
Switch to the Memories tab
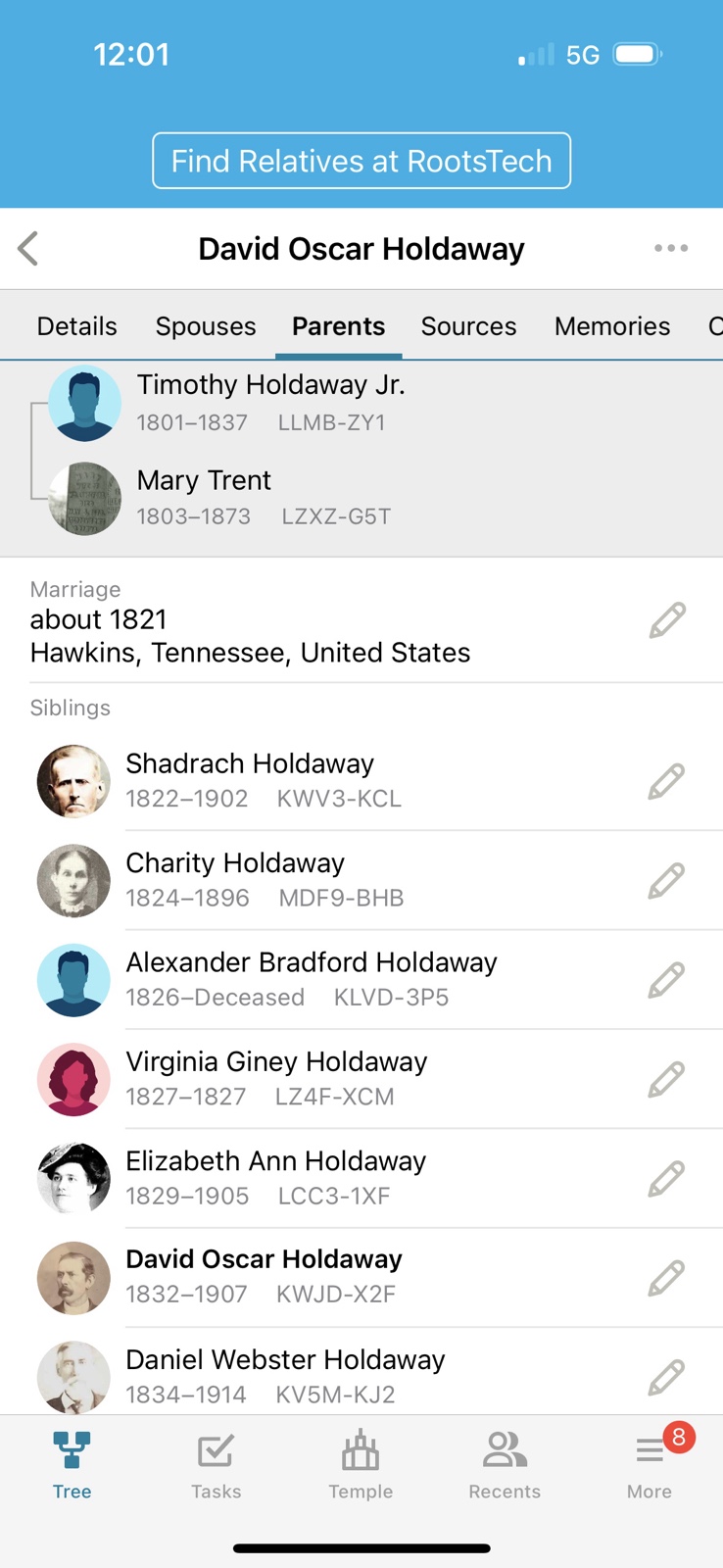pos(612,326)
